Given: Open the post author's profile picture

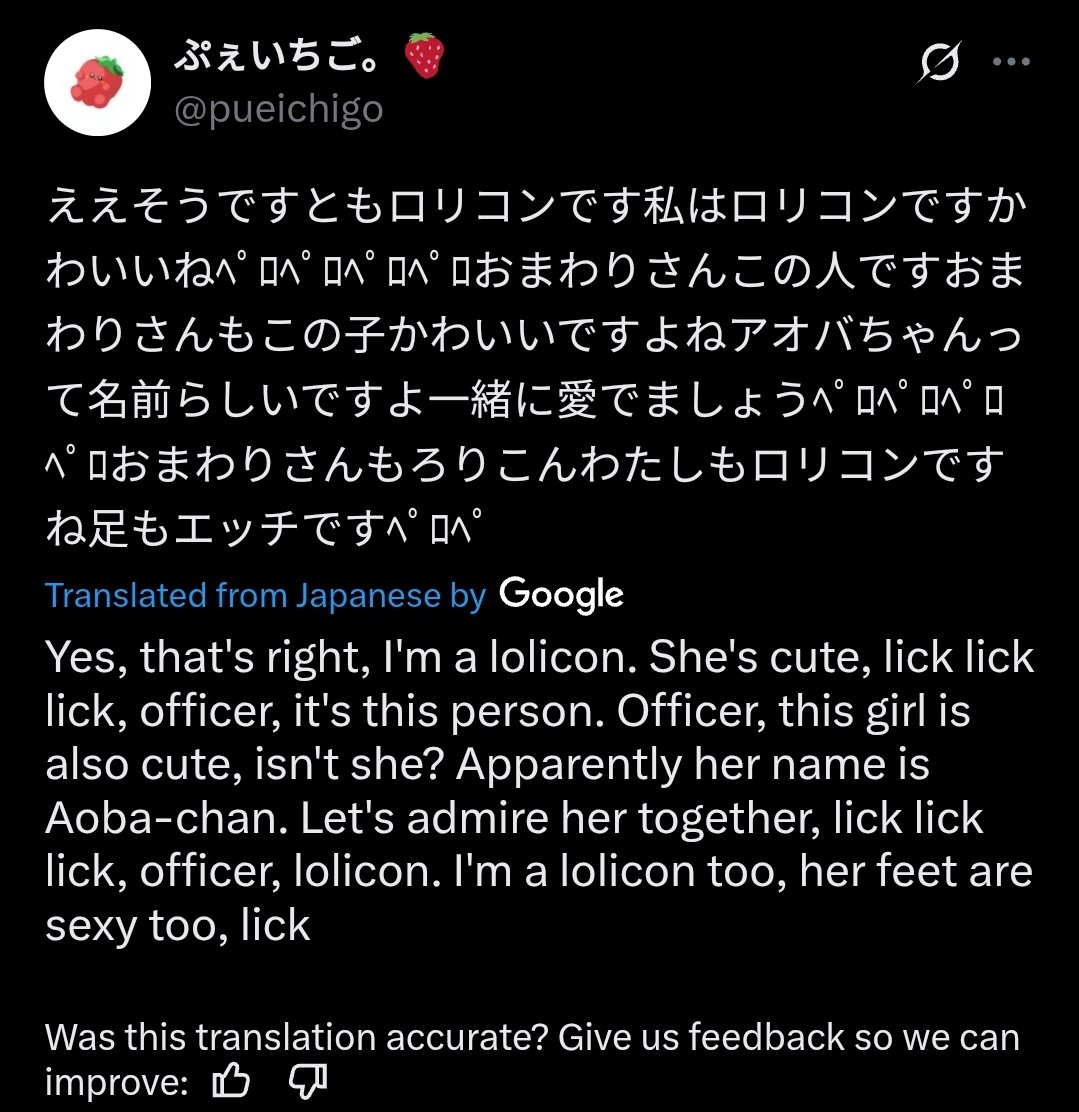Looking at the screenshot, I should click(98, 82).
